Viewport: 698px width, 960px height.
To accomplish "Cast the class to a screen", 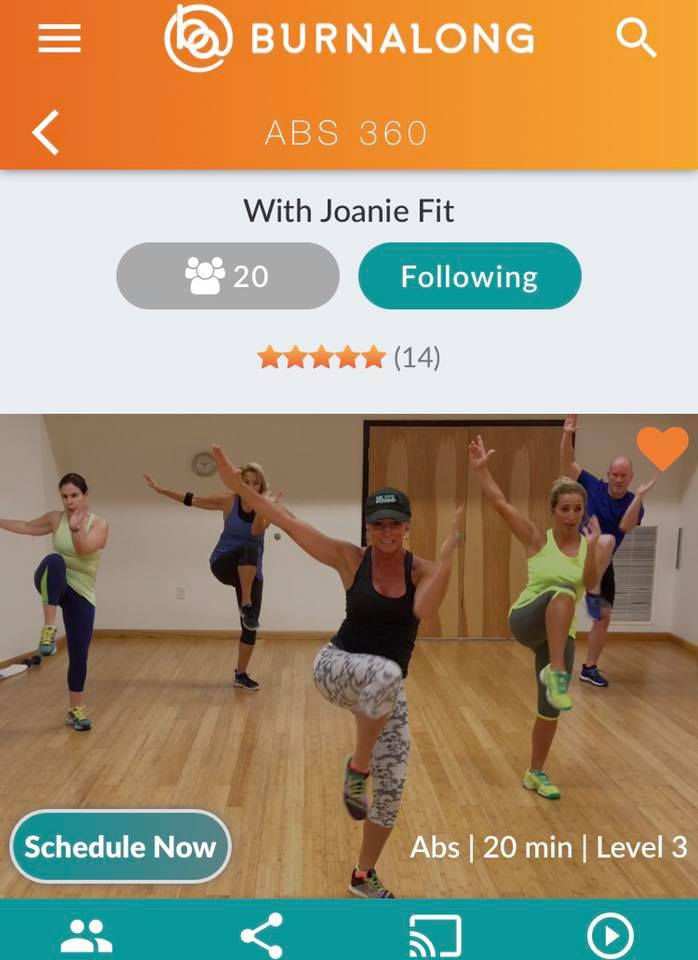I will pyautogui.click(x=435, y=936).
